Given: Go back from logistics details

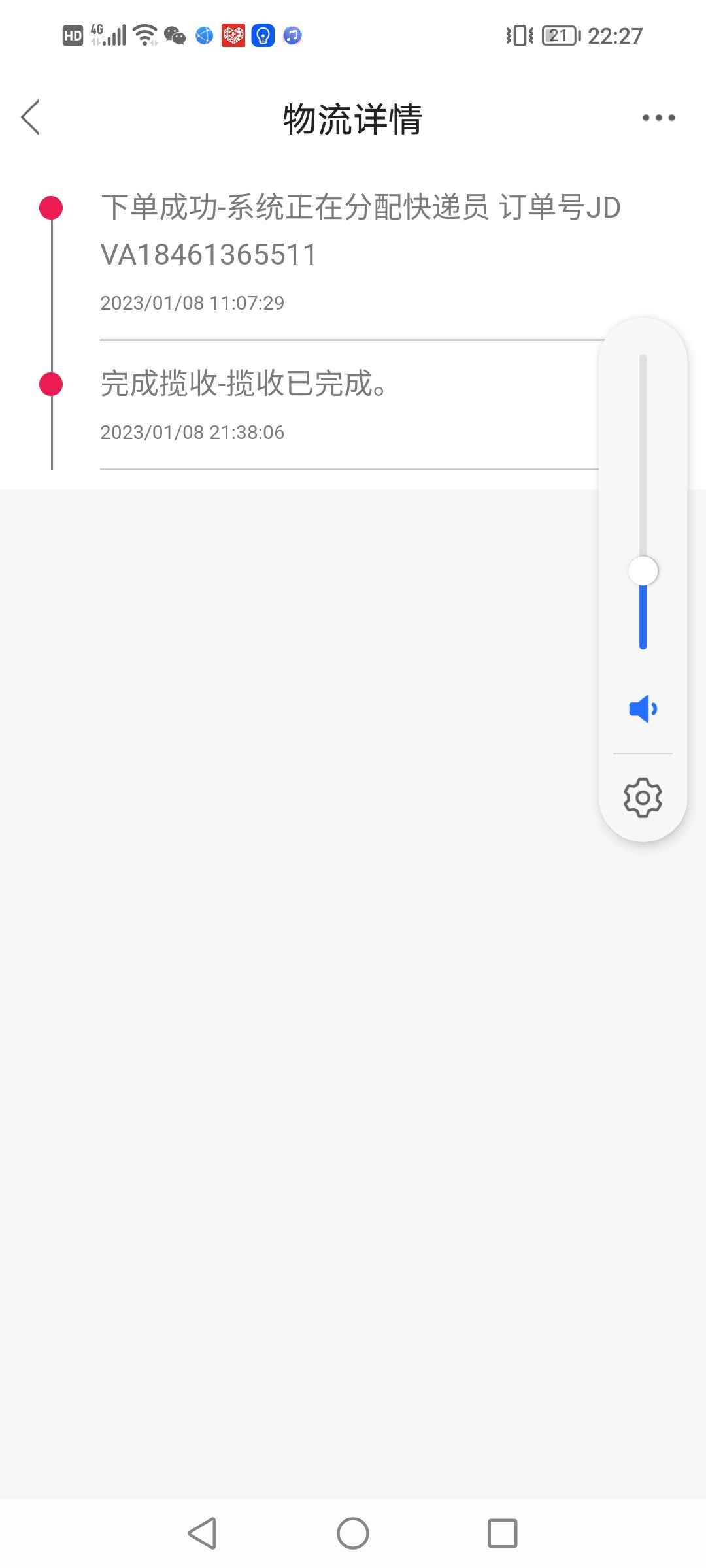Looking at the screenshot, I should [x=31, y=118].
